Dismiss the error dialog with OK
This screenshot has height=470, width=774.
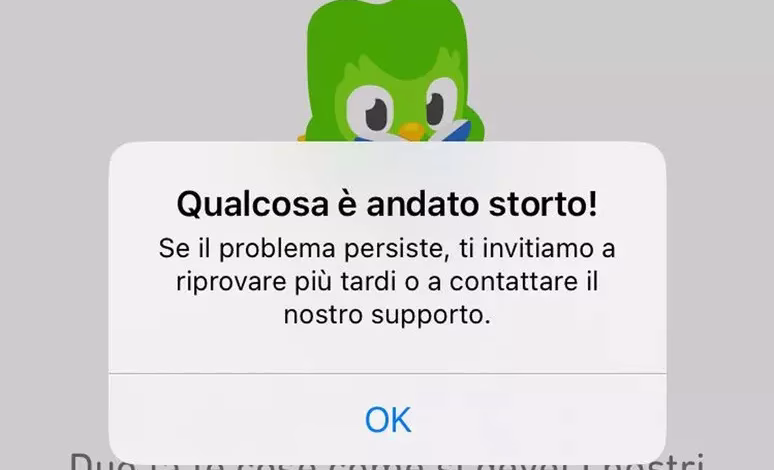click(387, 419)
